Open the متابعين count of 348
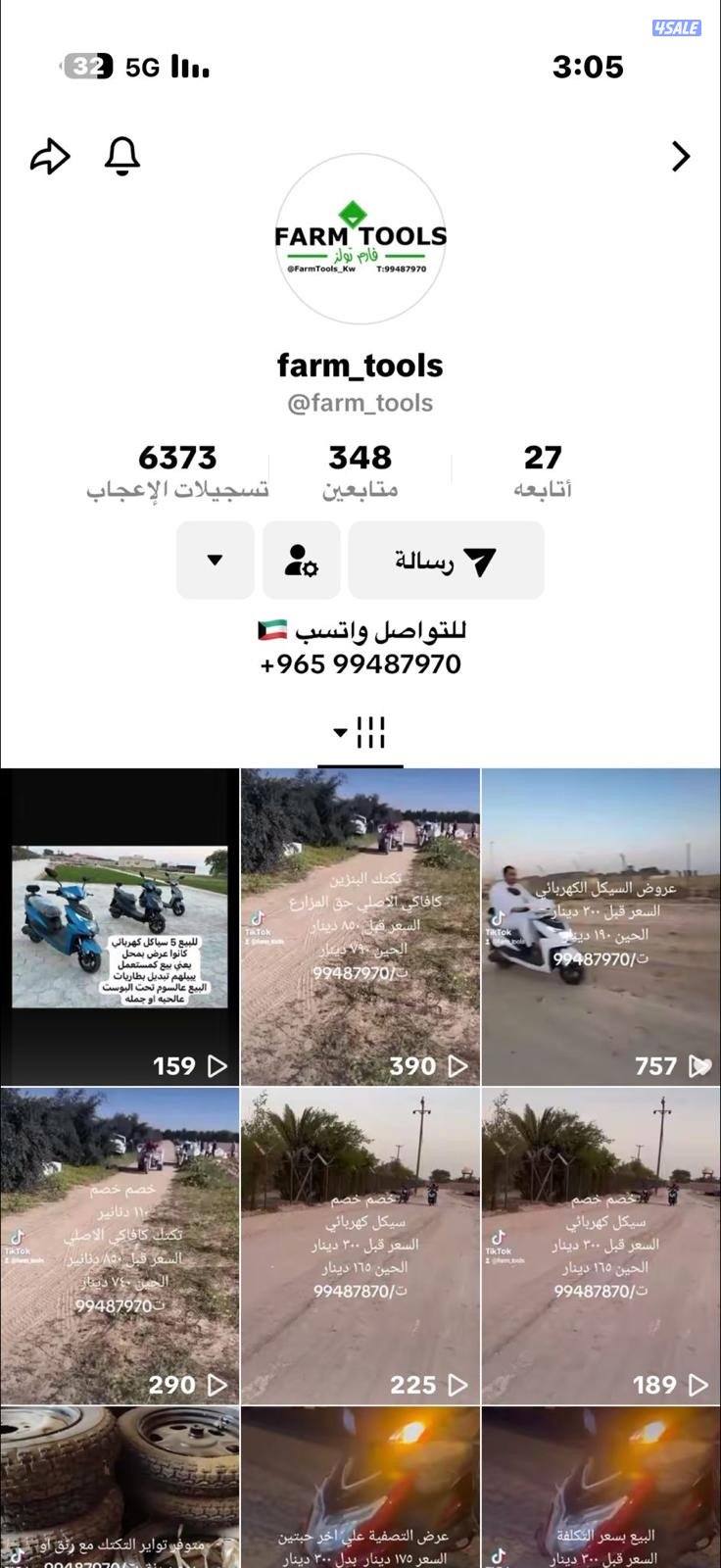This screenshot has width=721, height=1568. pyautogui.click(x=360, y=470)
